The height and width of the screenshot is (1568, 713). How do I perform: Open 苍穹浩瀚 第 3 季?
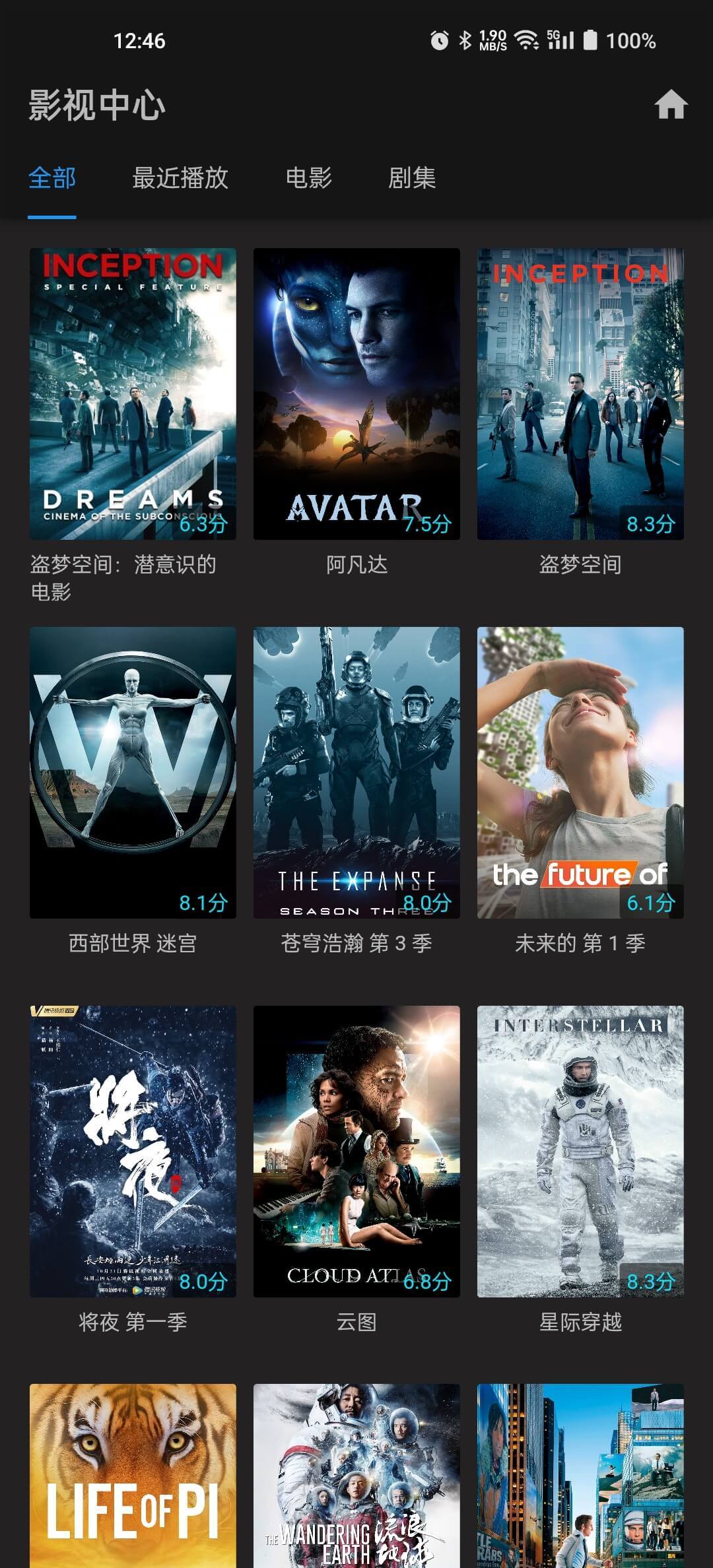[356, 772]
